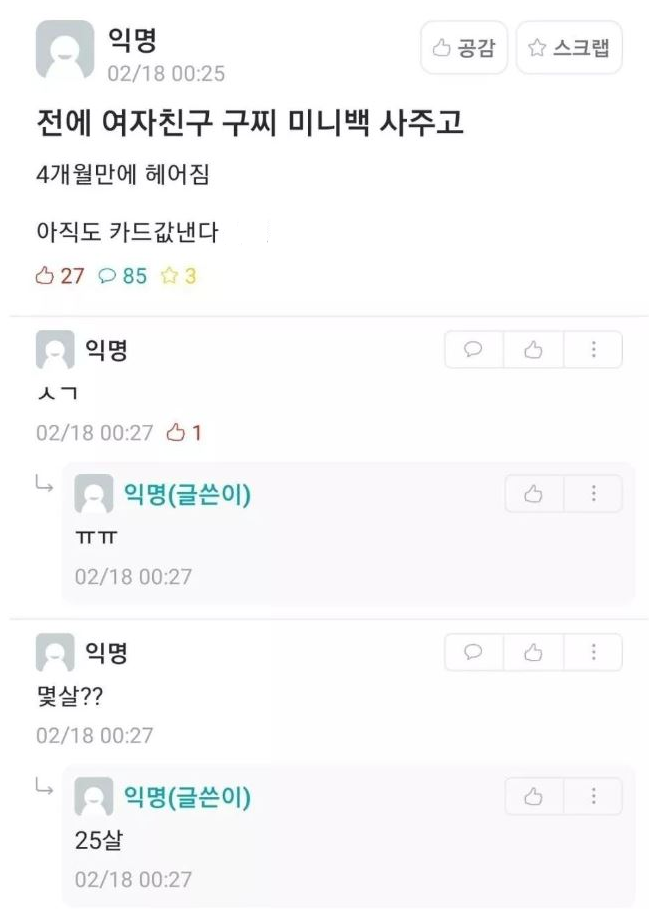Screen dimensions: 649x909
Task: Like the 'ㅅㄱ' comment
Action: tap(534, 349)
